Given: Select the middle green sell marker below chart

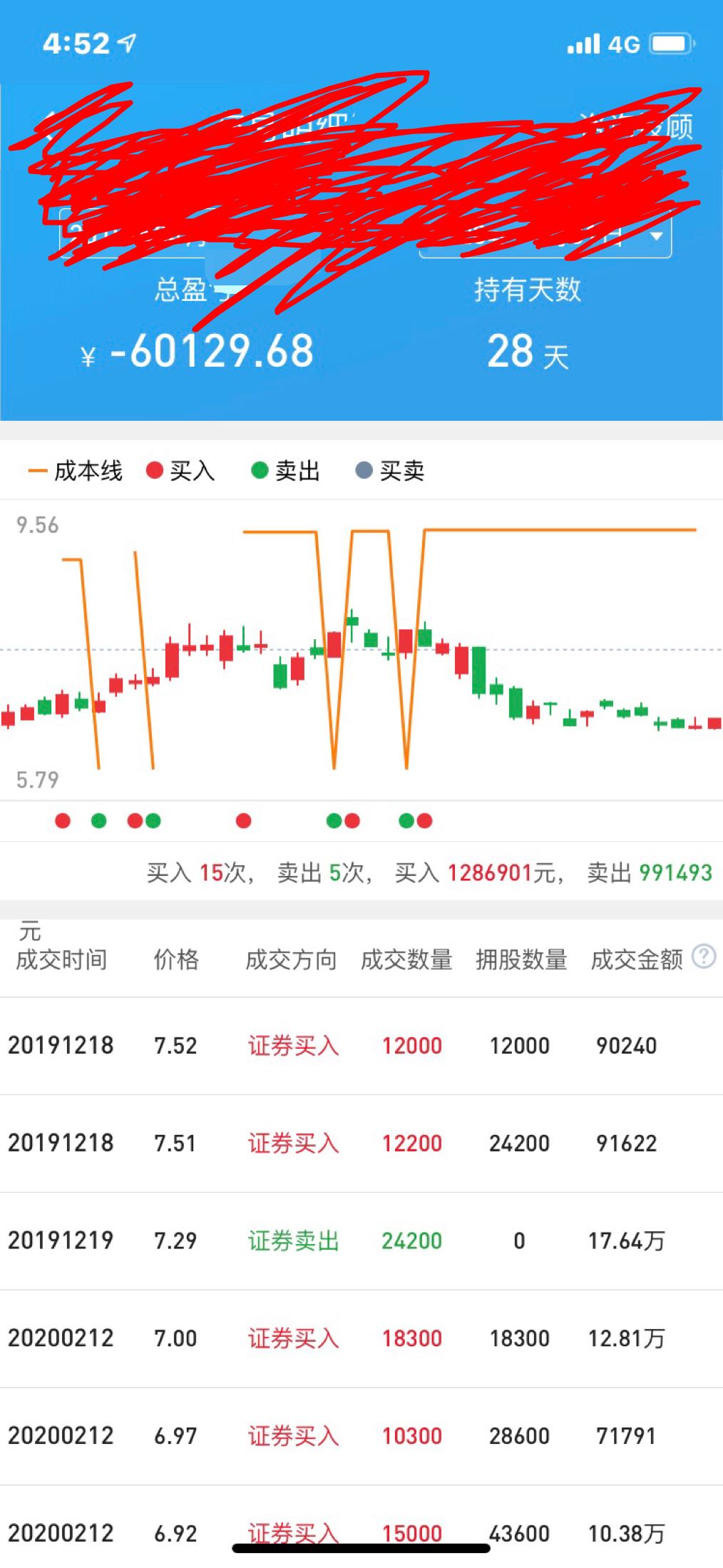Looking at the screenshot, I should coord(335,822).
